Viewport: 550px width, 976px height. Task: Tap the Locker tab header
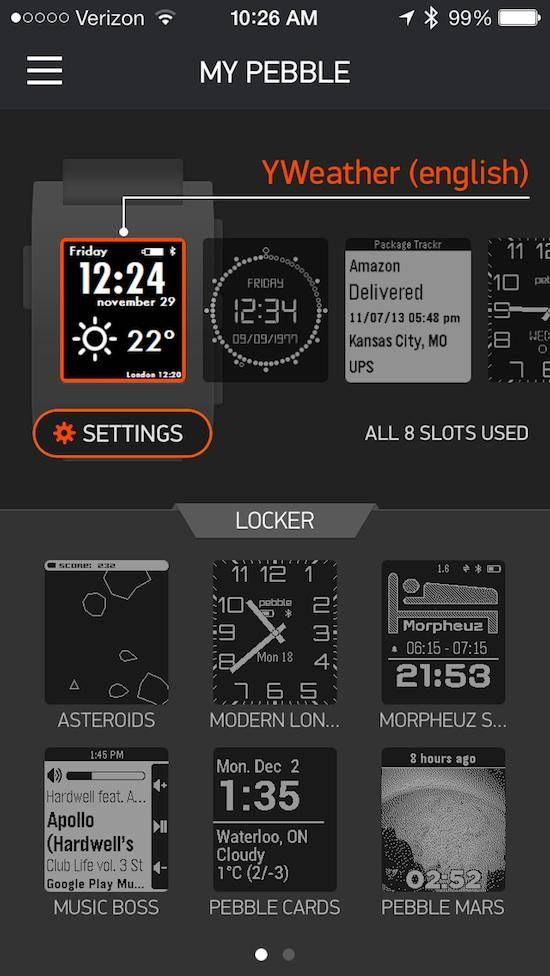275,520
